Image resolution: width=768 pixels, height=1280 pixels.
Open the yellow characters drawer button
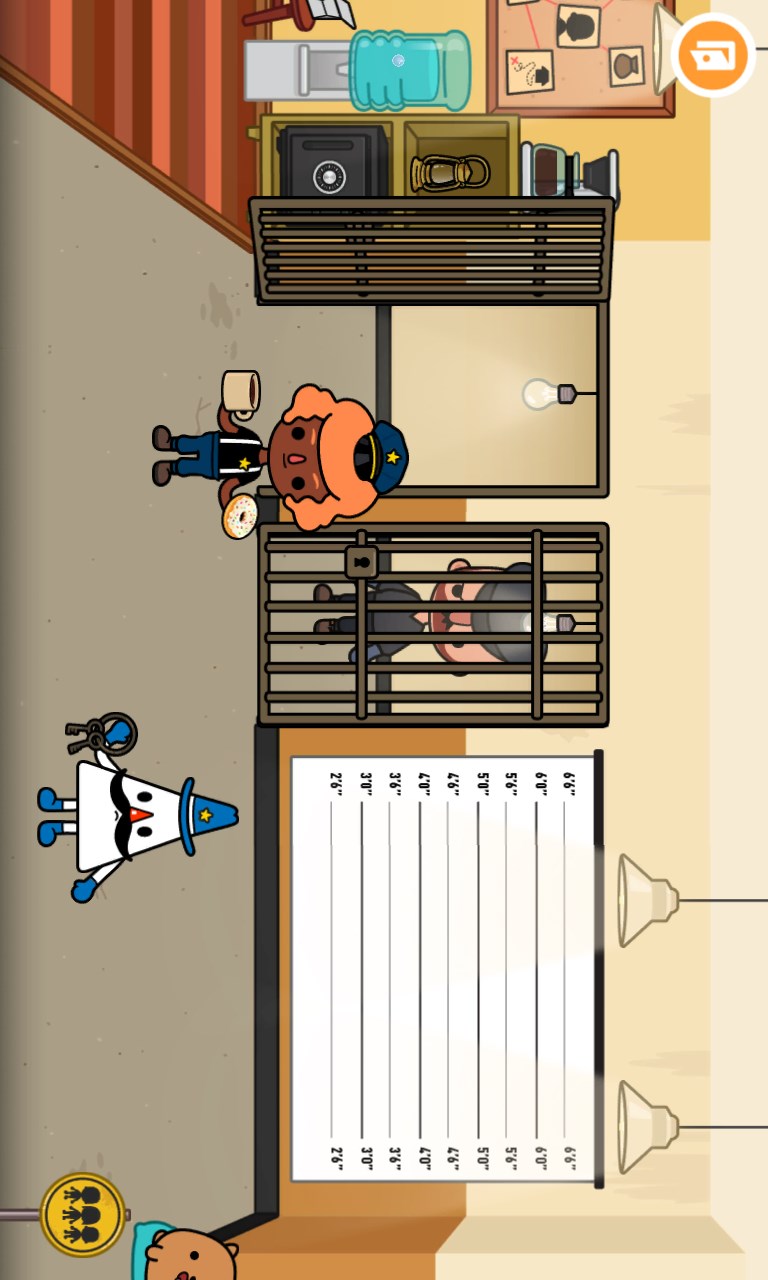pos(83,1214)
